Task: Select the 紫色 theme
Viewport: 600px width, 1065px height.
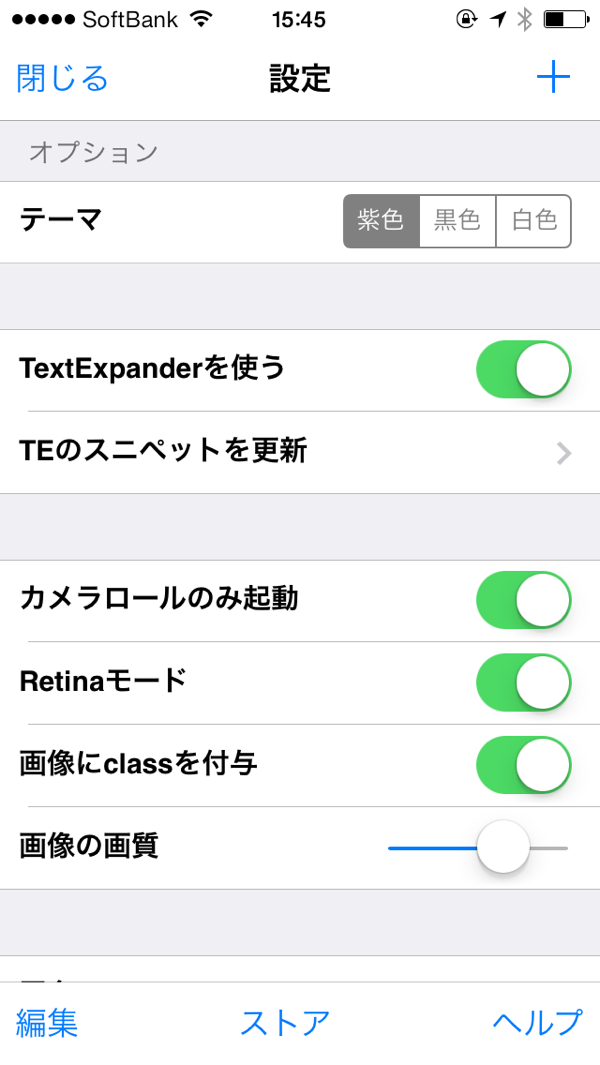Action: point(381,221)
